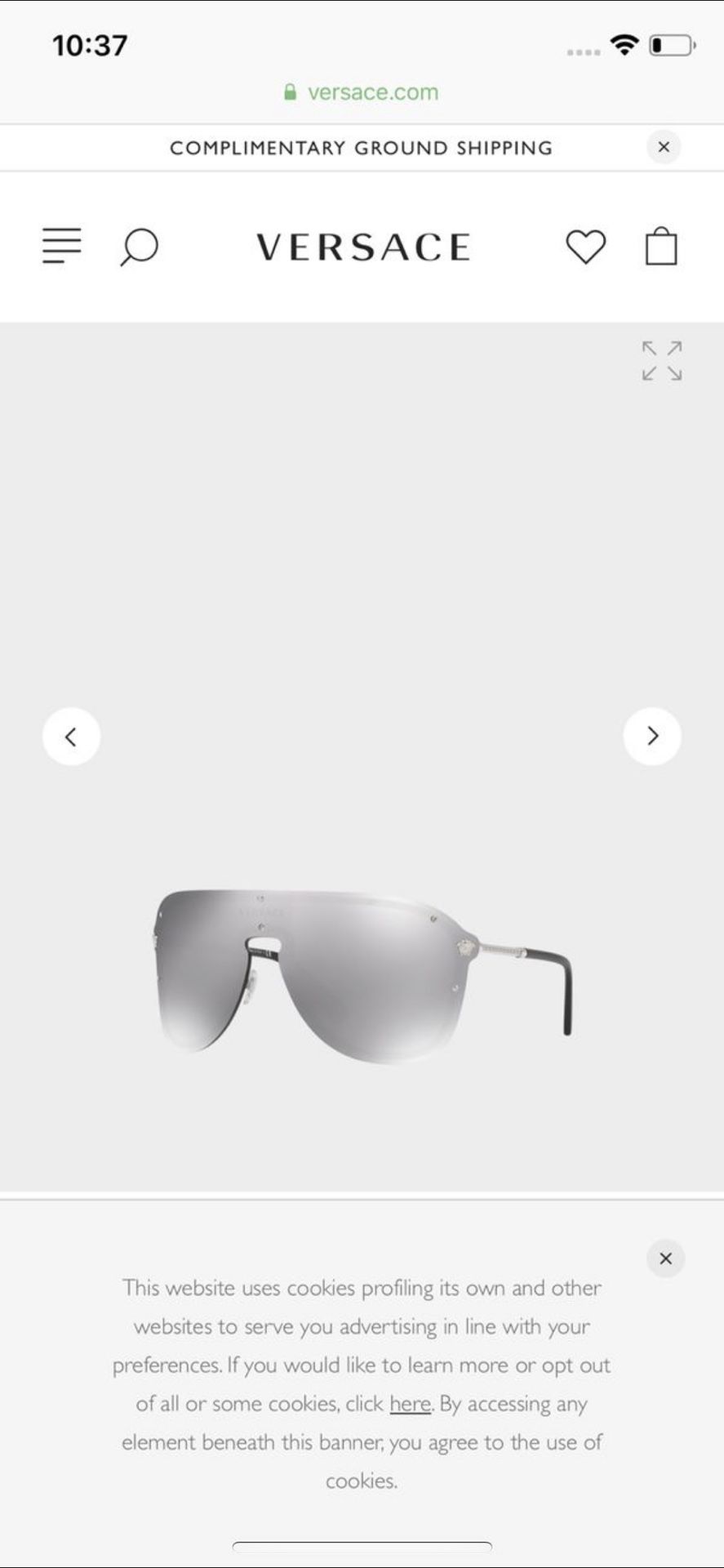Expand product image to fullscreen

tap(662, 361)
